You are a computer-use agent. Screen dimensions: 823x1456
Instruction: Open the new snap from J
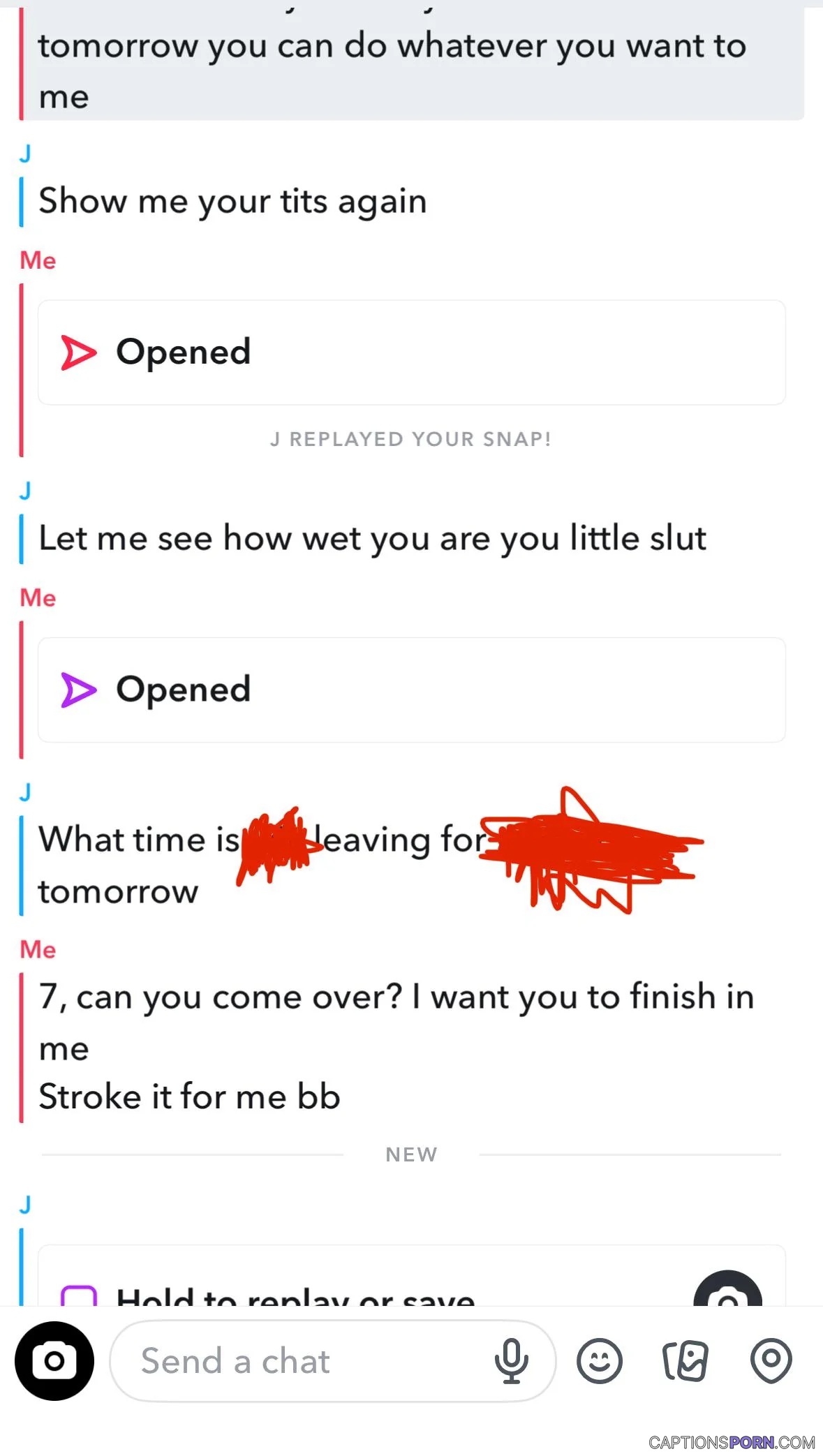click(x=412, y=1276)
